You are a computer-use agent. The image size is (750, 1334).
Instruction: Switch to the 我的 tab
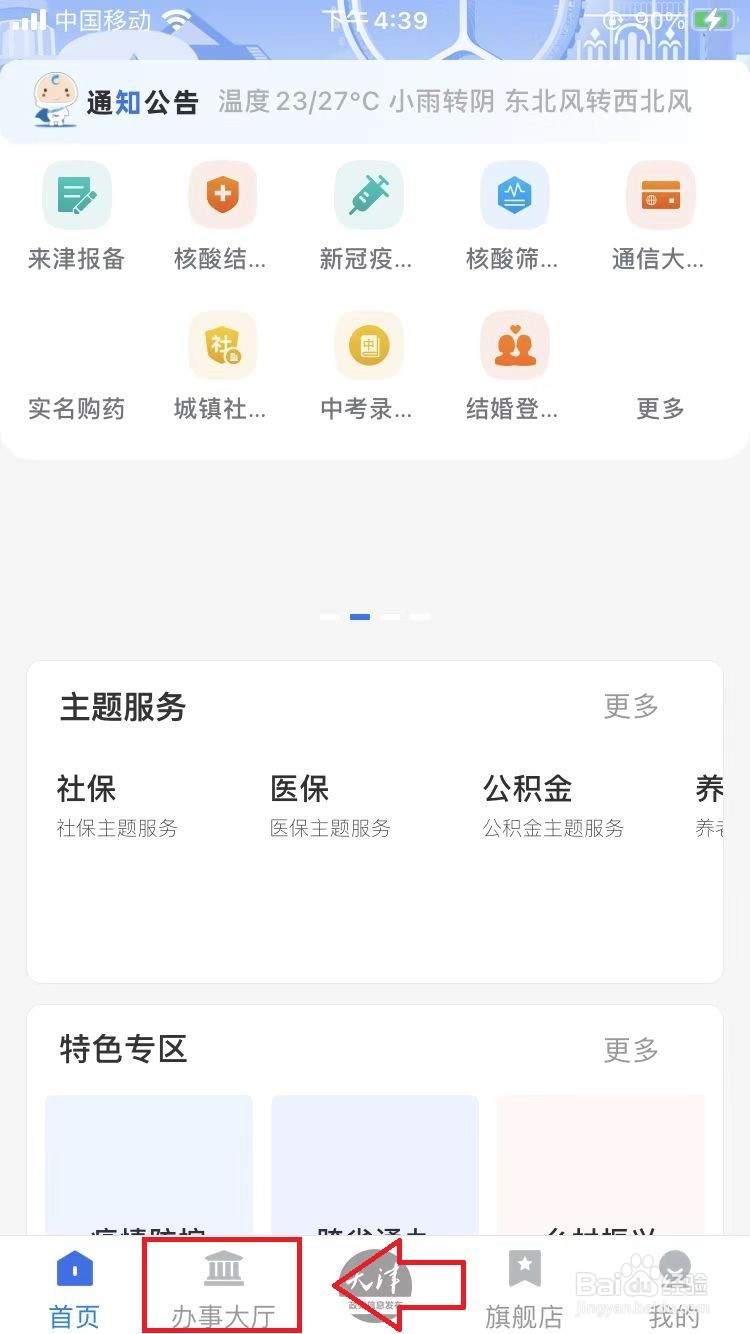click(674, 1290)
